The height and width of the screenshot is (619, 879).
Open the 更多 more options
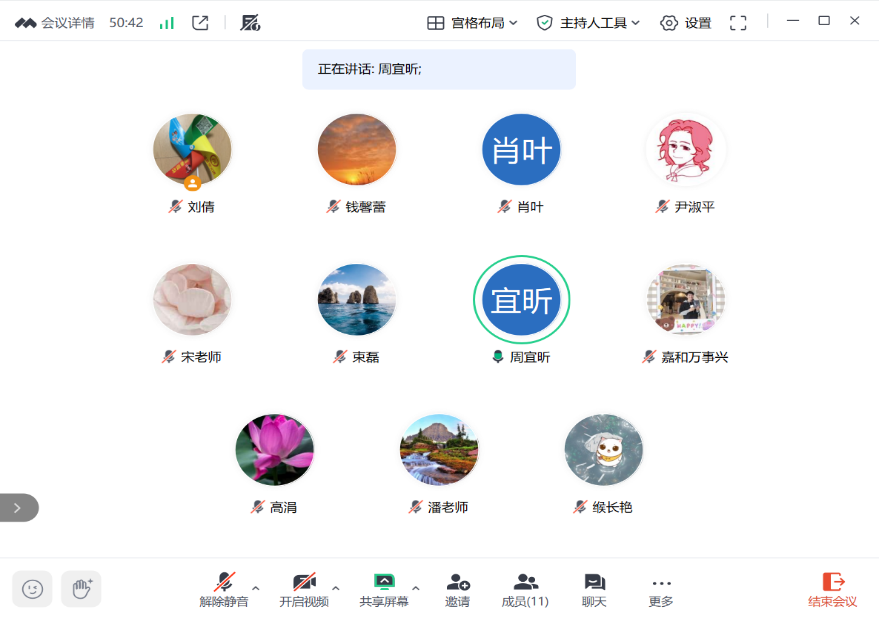[x=661, y=590]
